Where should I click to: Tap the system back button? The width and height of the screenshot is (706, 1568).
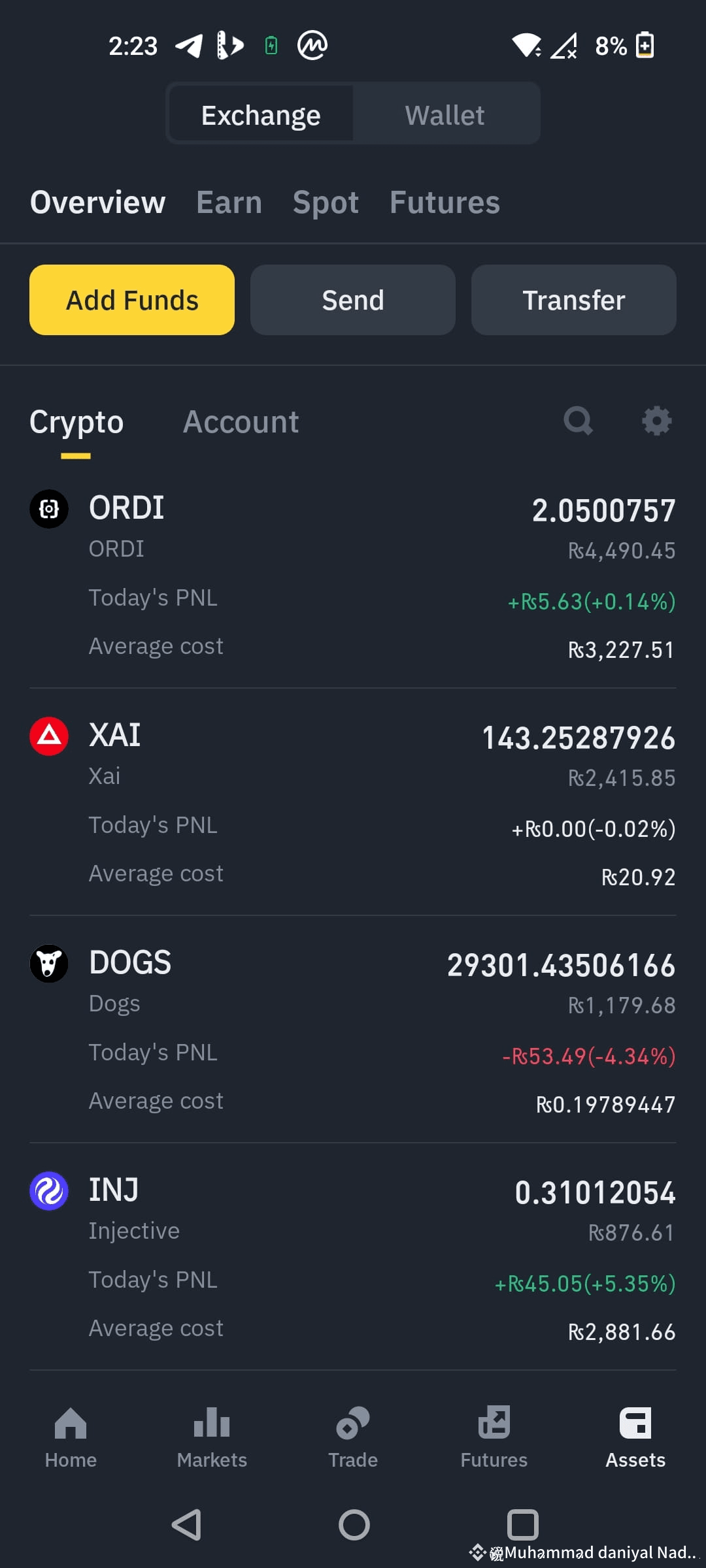coord(186,1525)
